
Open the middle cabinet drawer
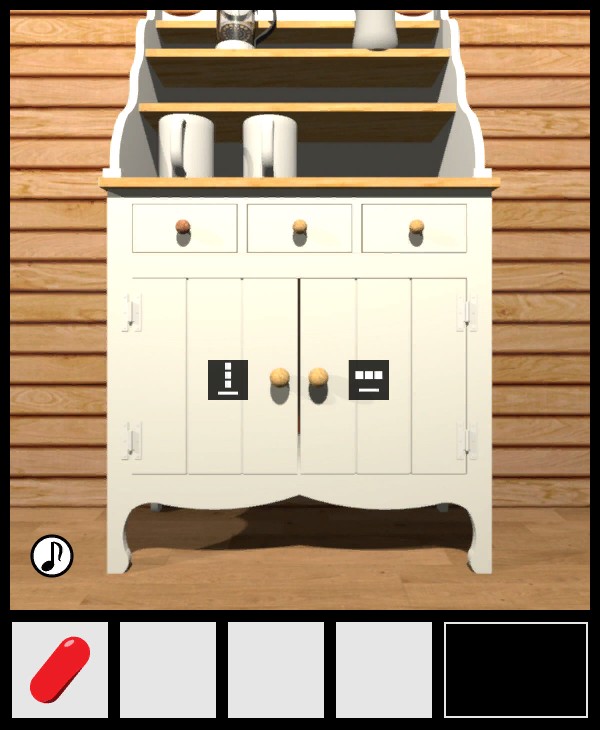click(299, 228)
